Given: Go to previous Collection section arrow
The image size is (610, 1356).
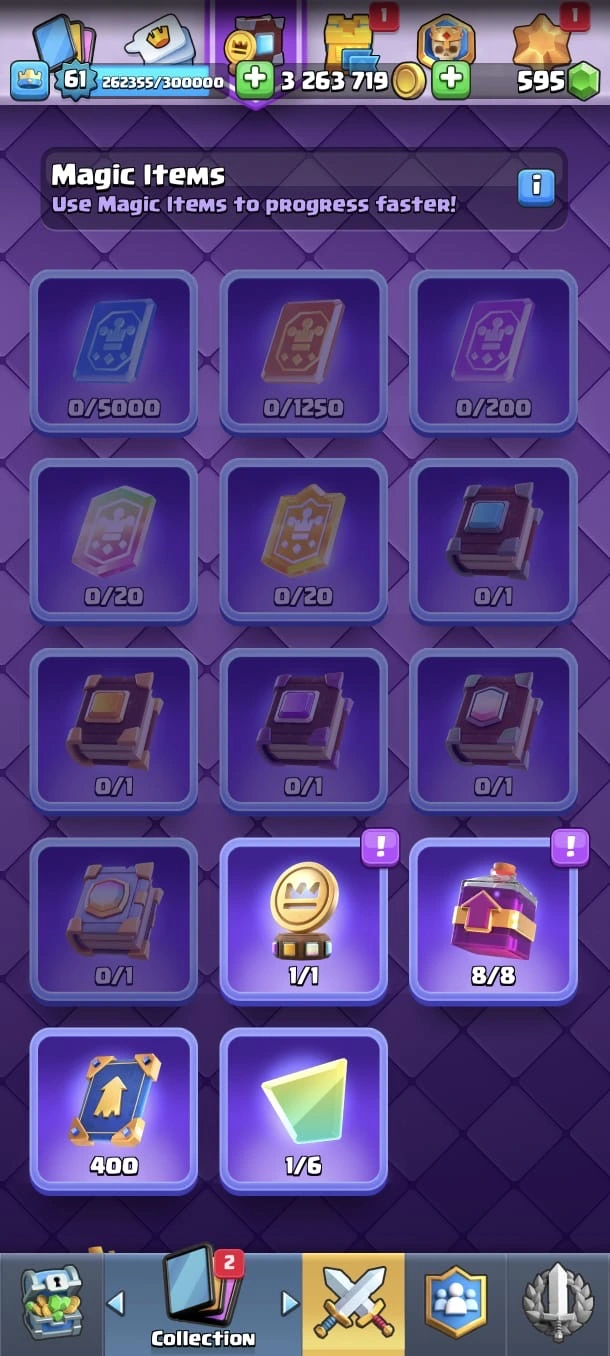Looking at the screenshot, I should 116,1302.
